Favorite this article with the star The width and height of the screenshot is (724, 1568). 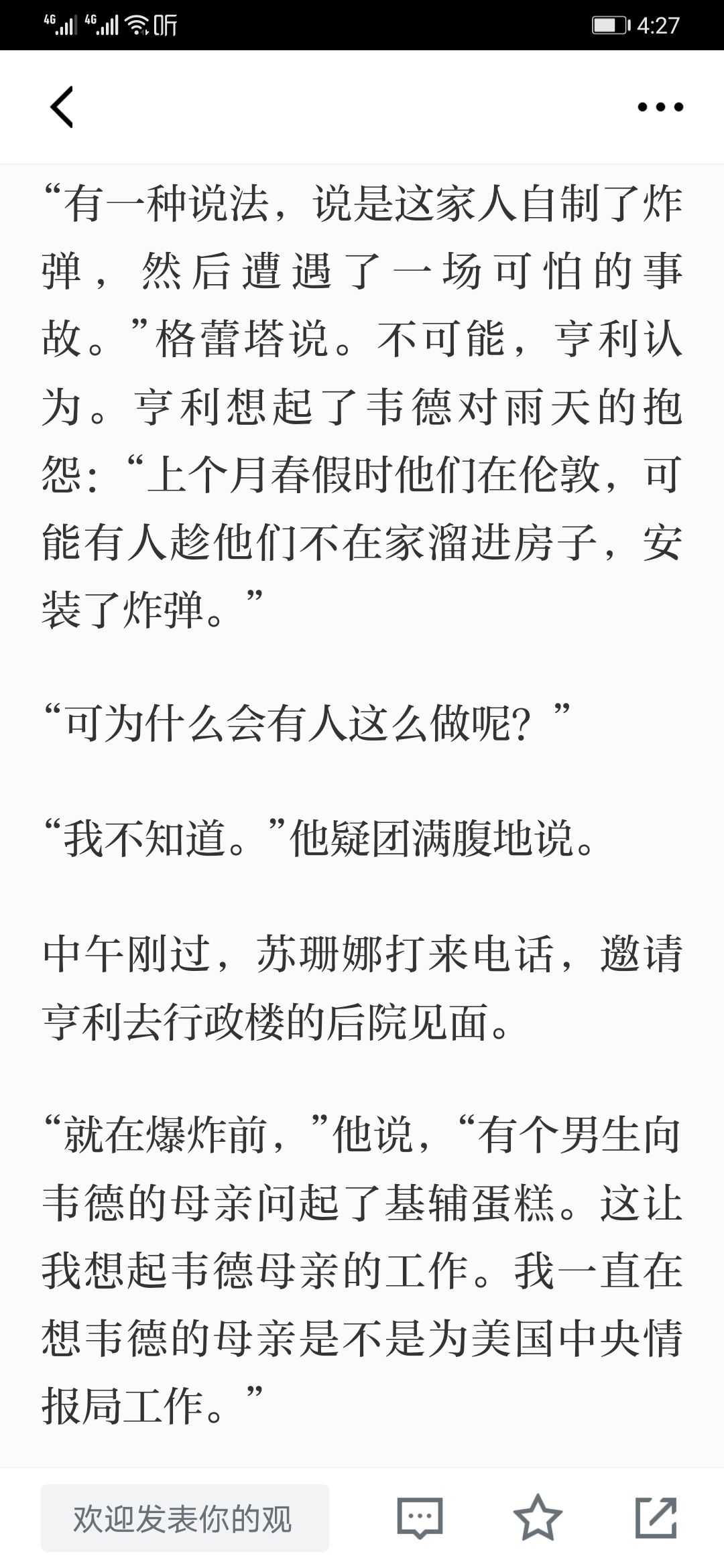(538, 1518)
